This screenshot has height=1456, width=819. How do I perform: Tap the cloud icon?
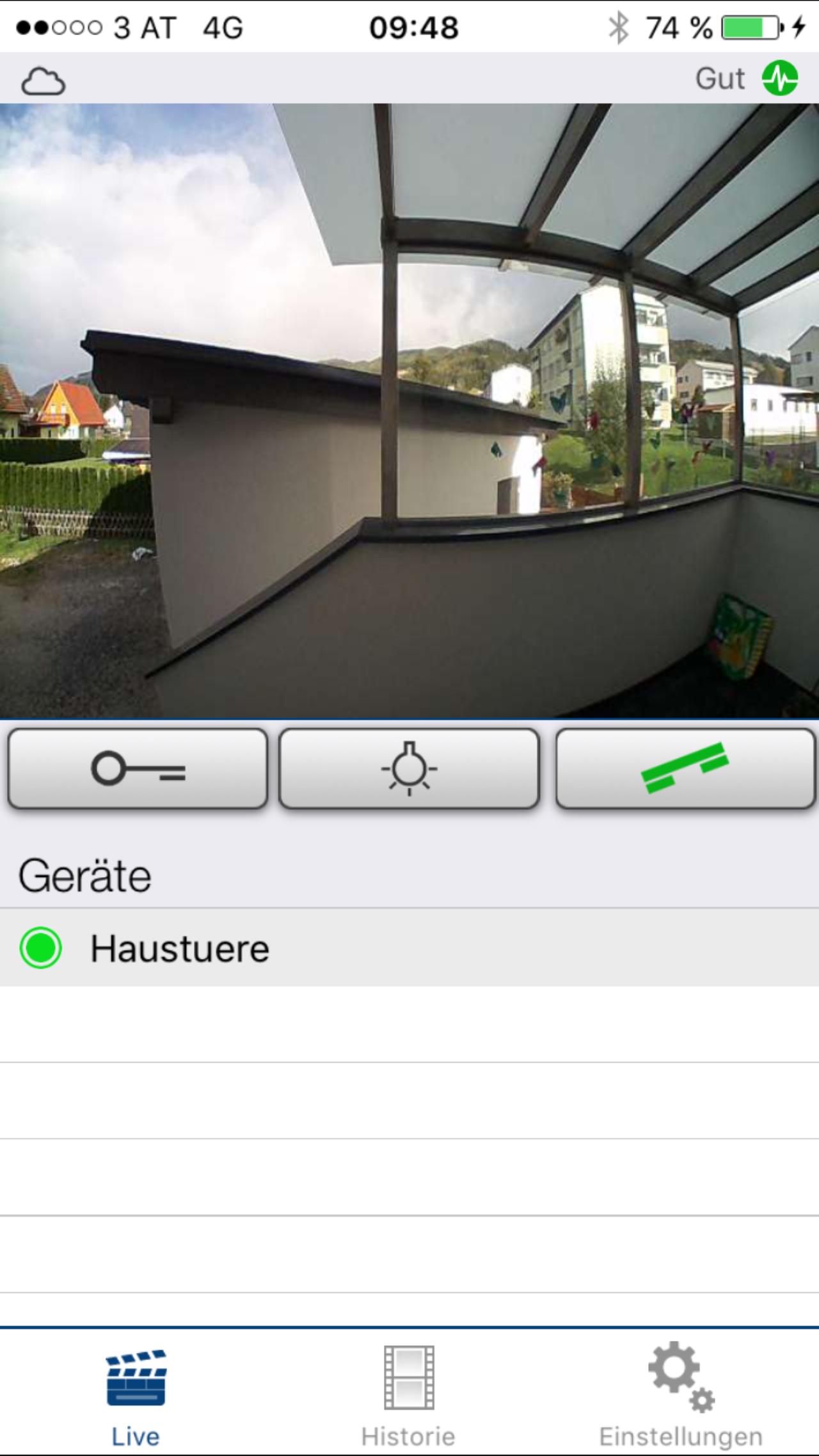(44, 81)
